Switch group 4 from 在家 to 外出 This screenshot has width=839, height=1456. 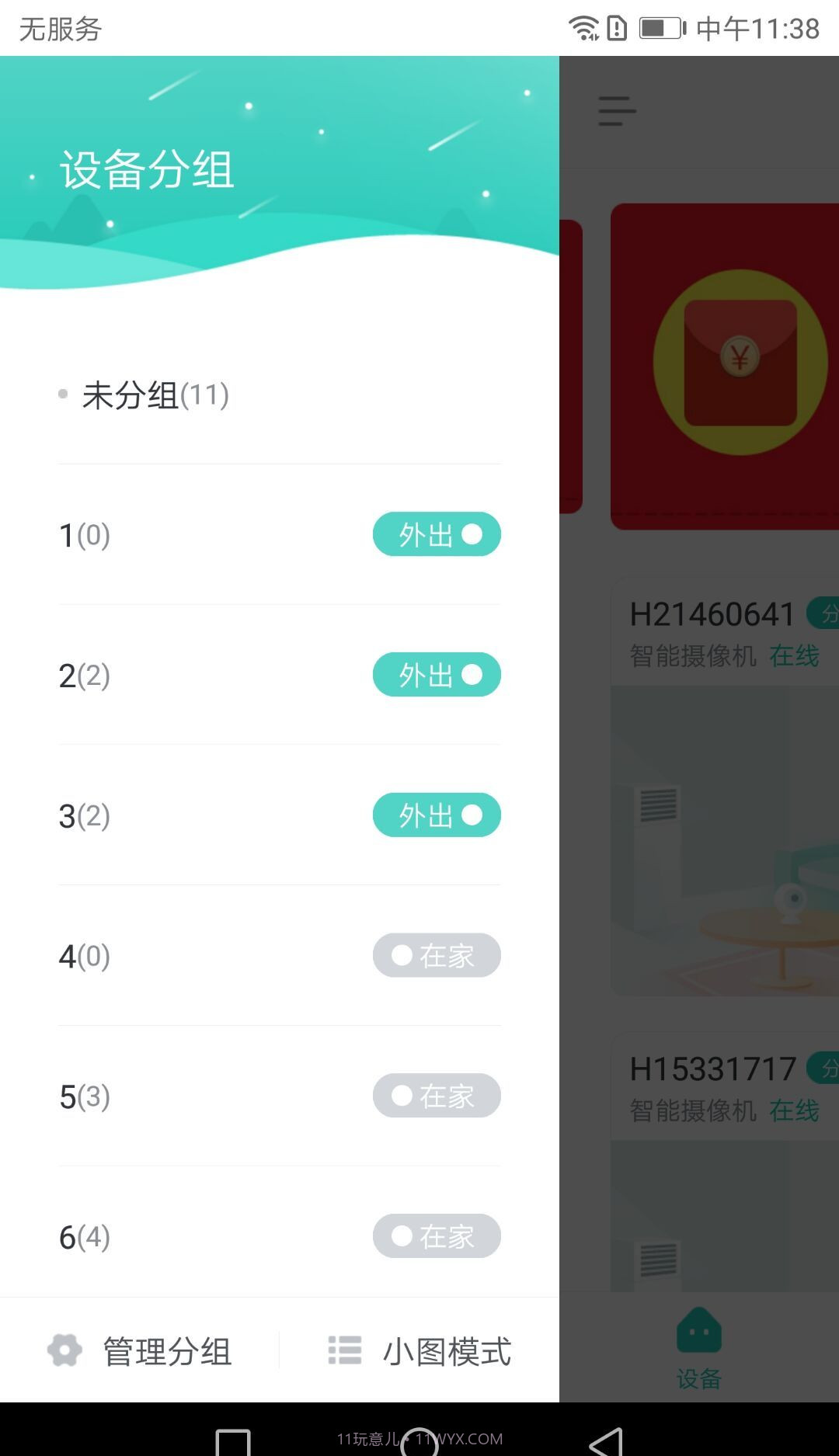point(437,955)
